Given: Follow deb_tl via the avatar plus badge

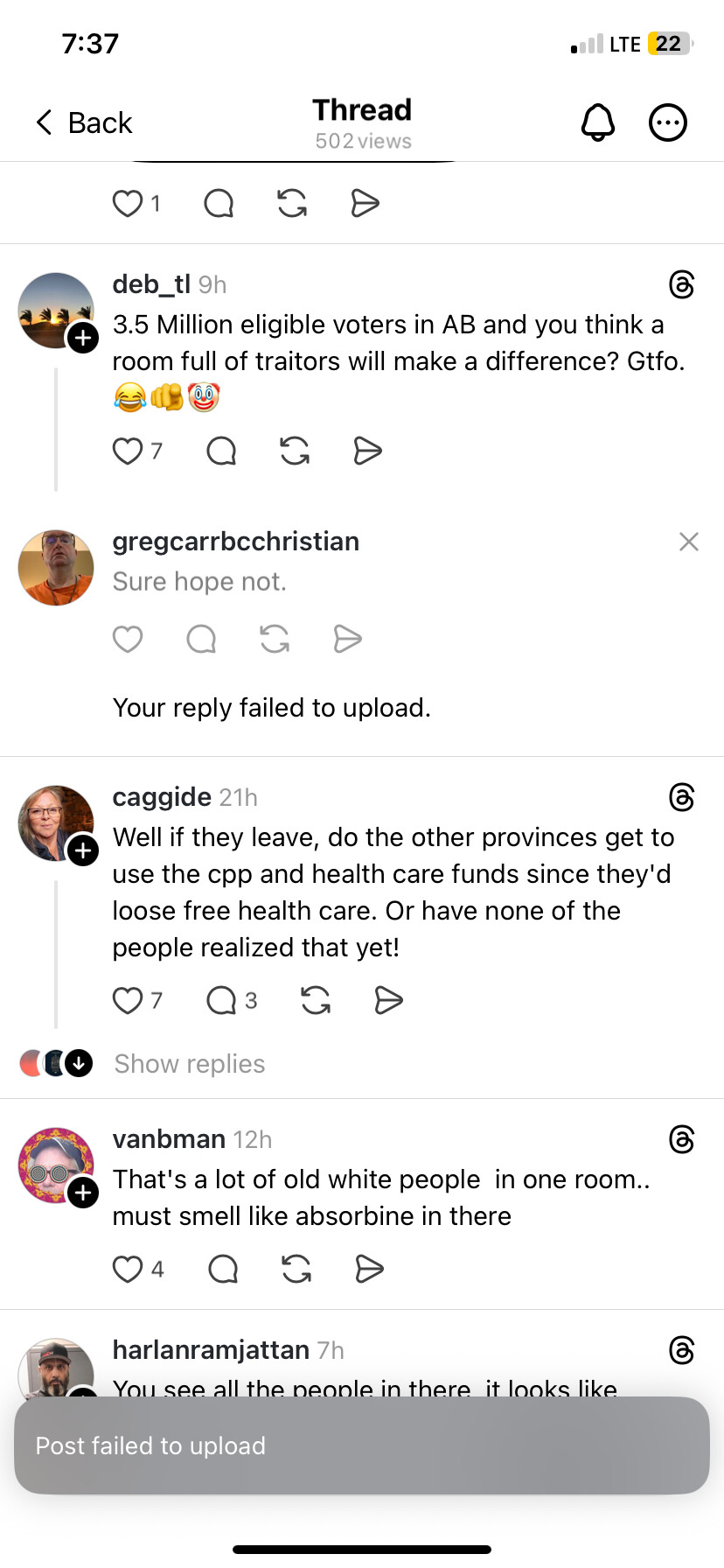Looking at the screenshot, I should pyautogui.click(x=83, y=338).
